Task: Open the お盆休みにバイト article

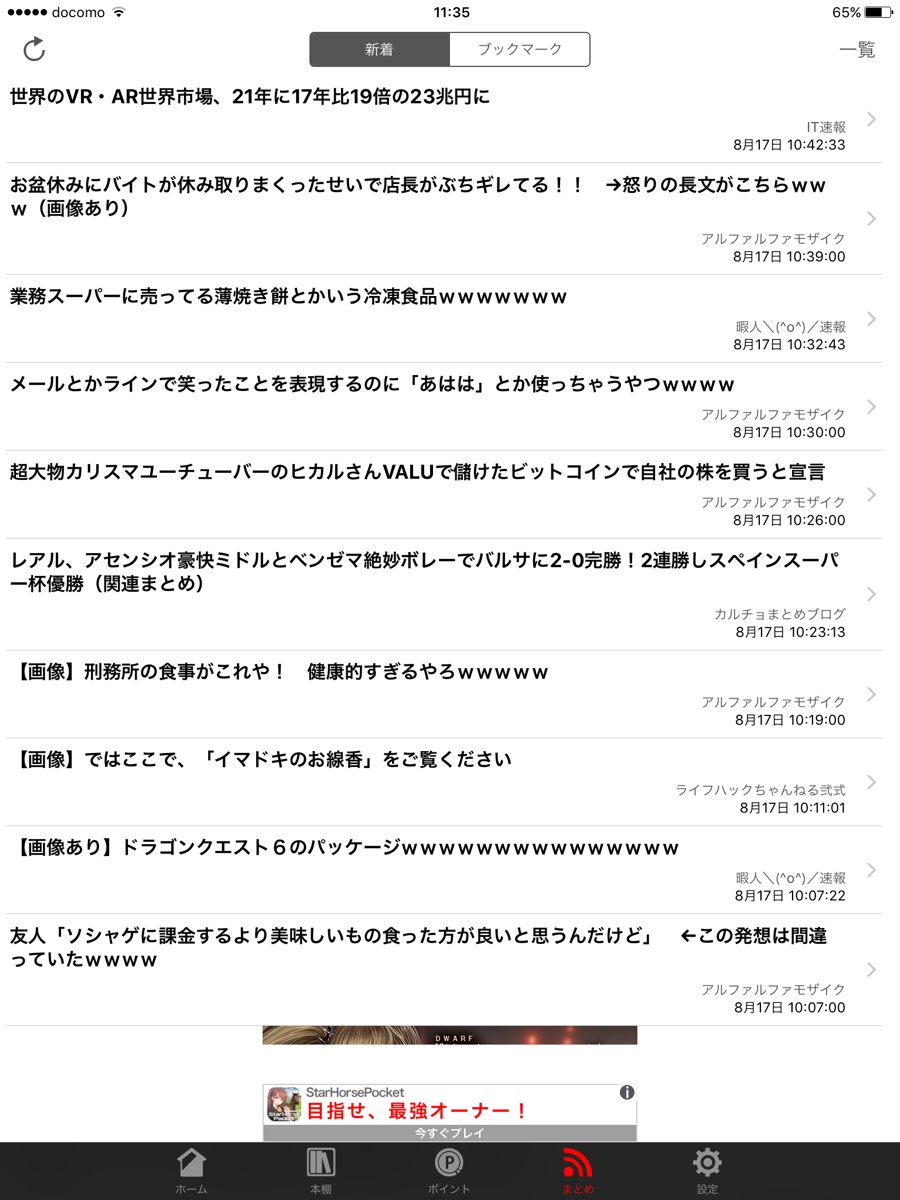Action: (440, 218)
